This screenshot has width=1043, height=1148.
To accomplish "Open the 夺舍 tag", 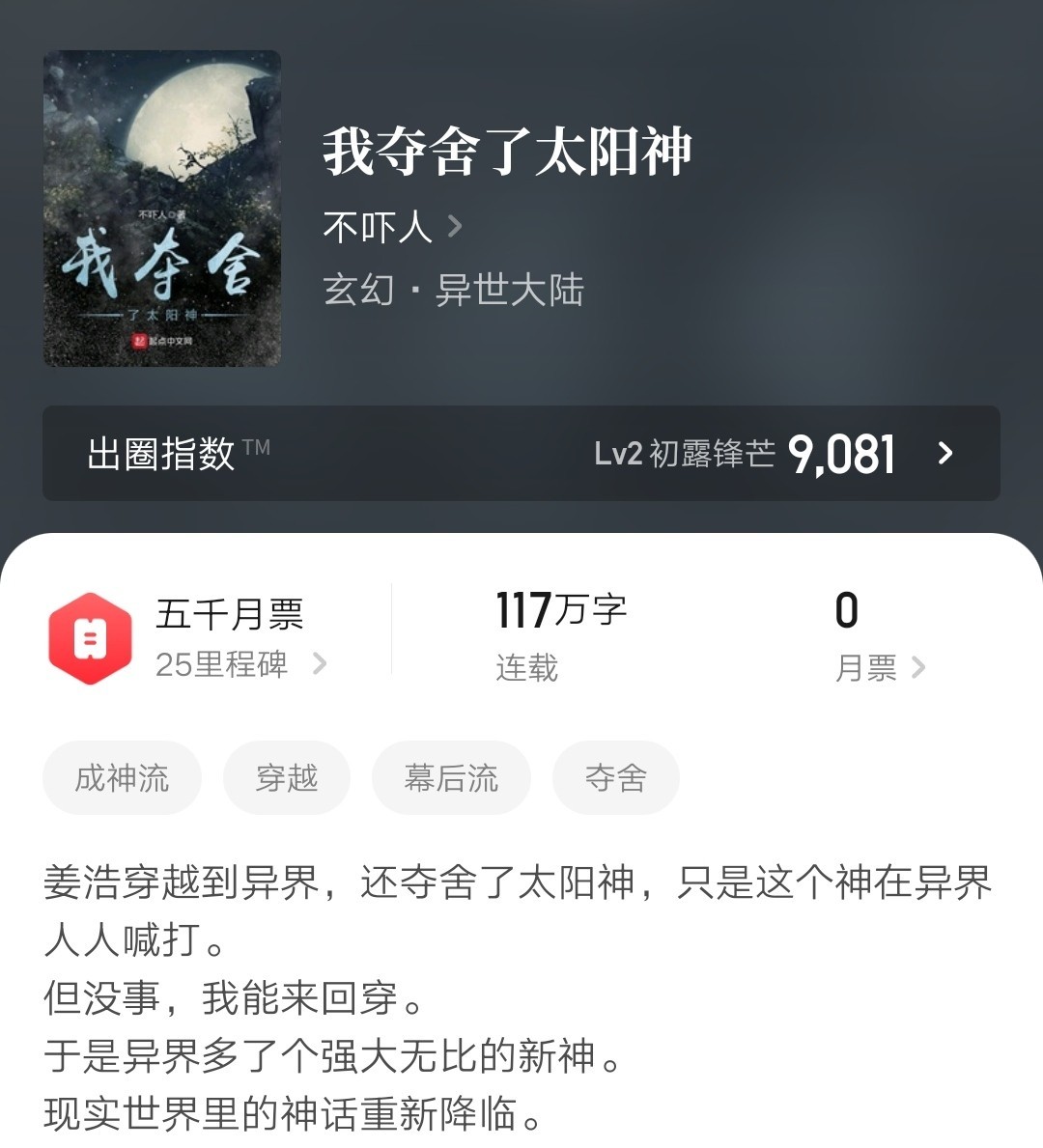I will coord(615,777).
